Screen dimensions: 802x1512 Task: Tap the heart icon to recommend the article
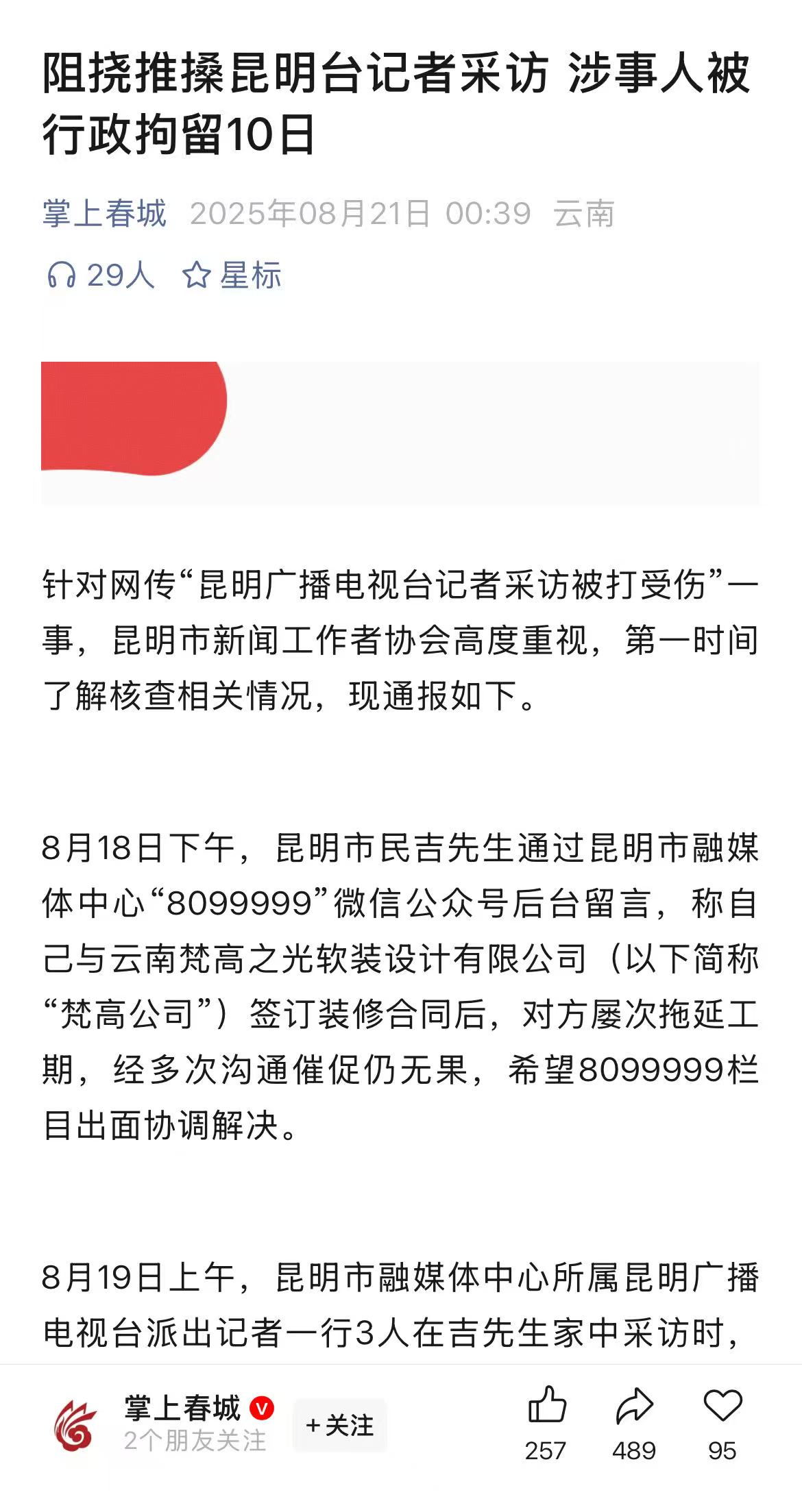722,1406
